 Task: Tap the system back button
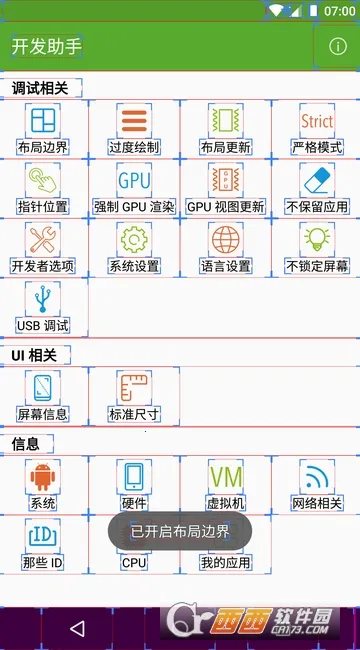77,628
